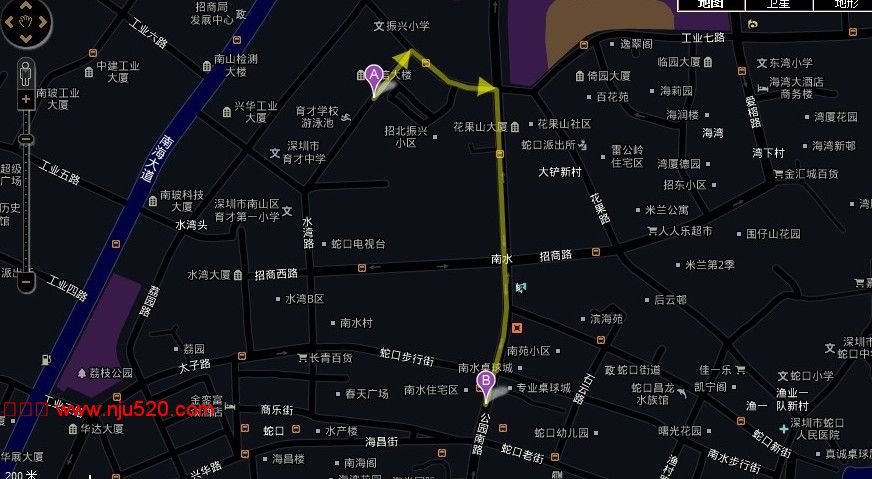Switch to the 卫星 satellite view
The height and width of the screenshot is (479, 872).
778,4
